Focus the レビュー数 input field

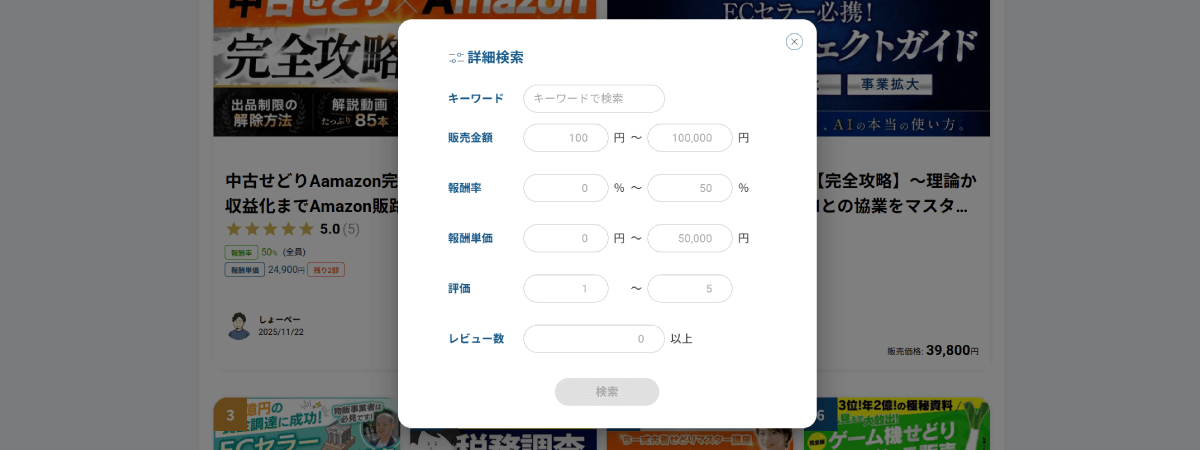click(593, 339)
